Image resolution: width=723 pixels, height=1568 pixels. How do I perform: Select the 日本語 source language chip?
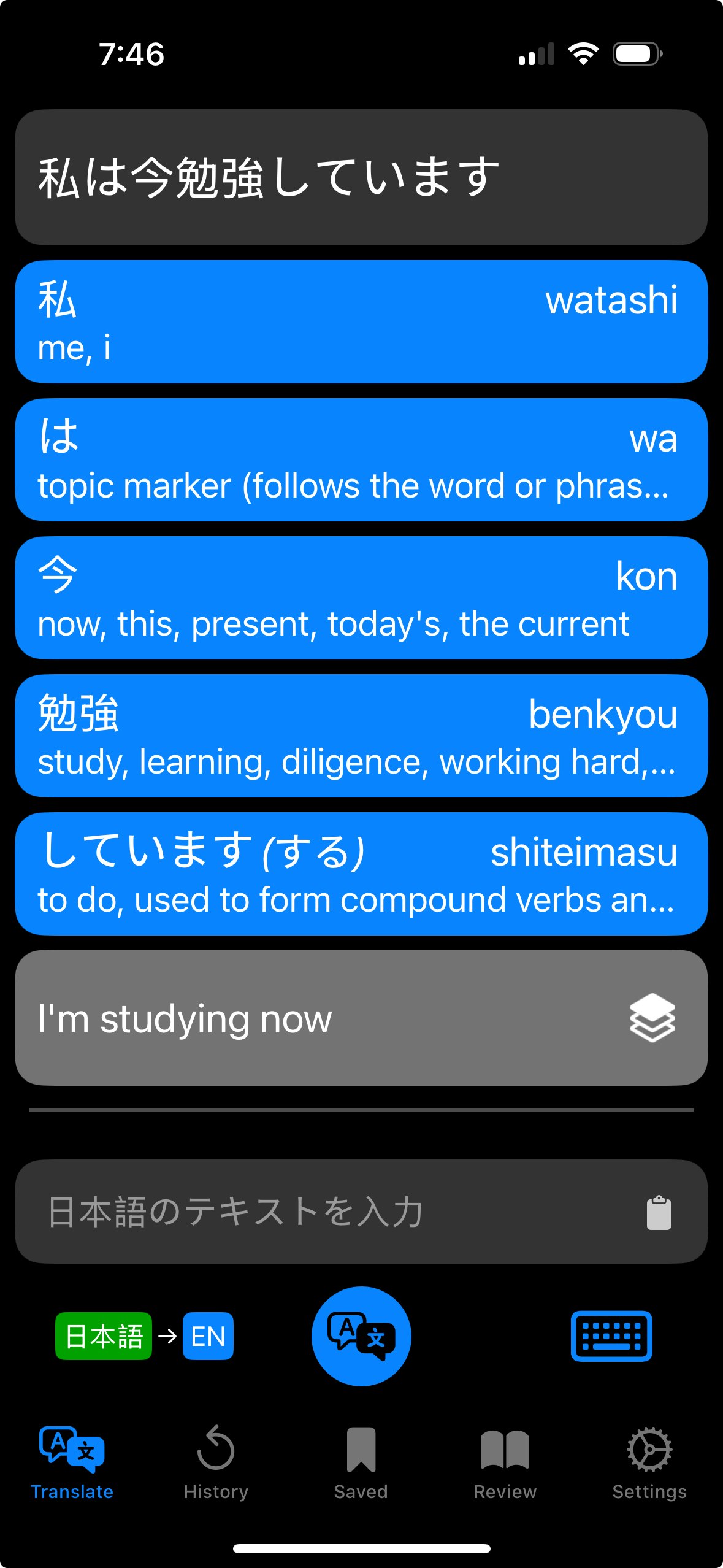pos(104,1336)
